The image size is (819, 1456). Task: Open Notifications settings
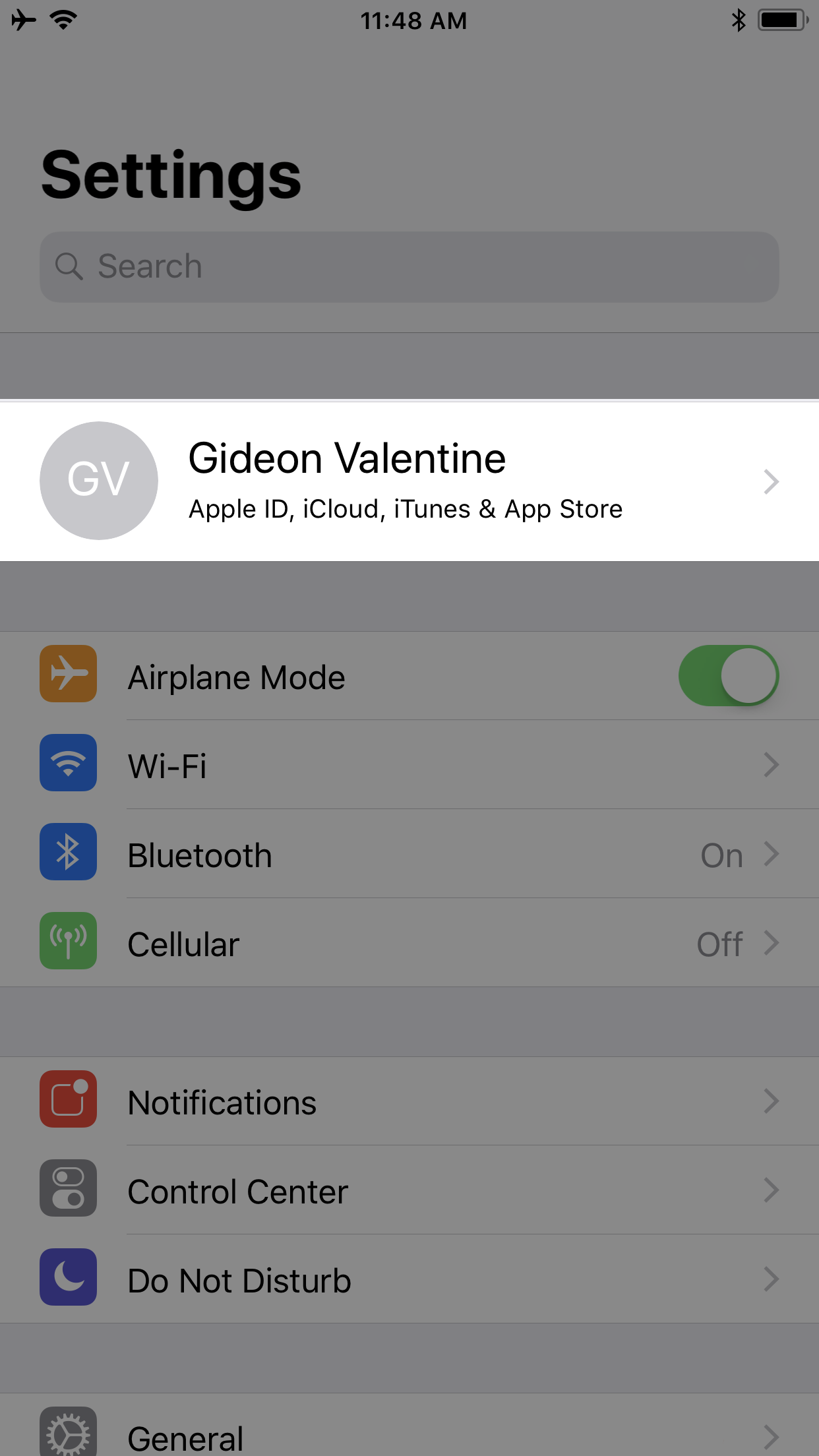pyautogui.click(x=409, y=1102)
